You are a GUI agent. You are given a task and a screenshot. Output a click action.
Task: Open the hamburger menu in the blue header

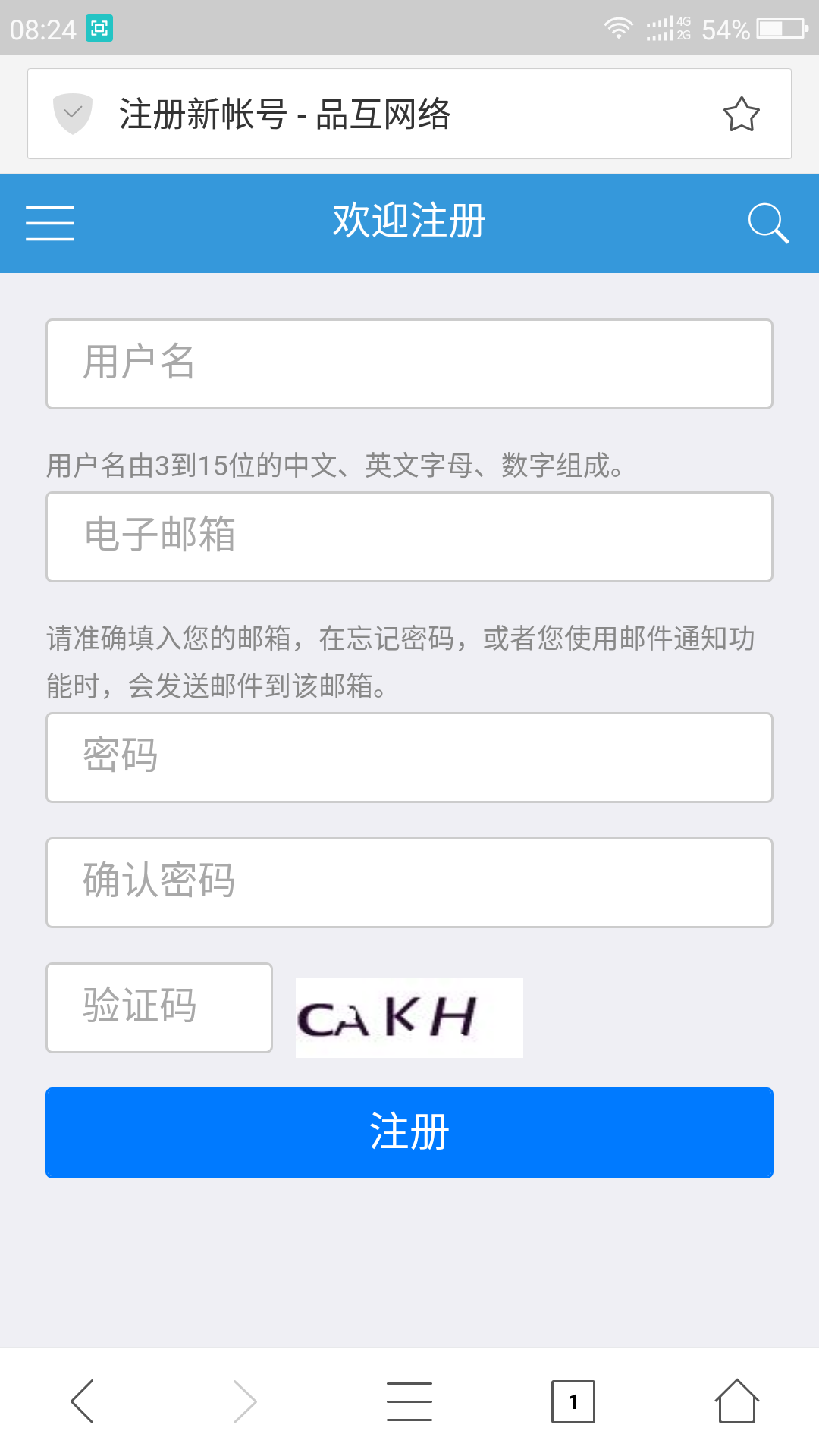50,223
